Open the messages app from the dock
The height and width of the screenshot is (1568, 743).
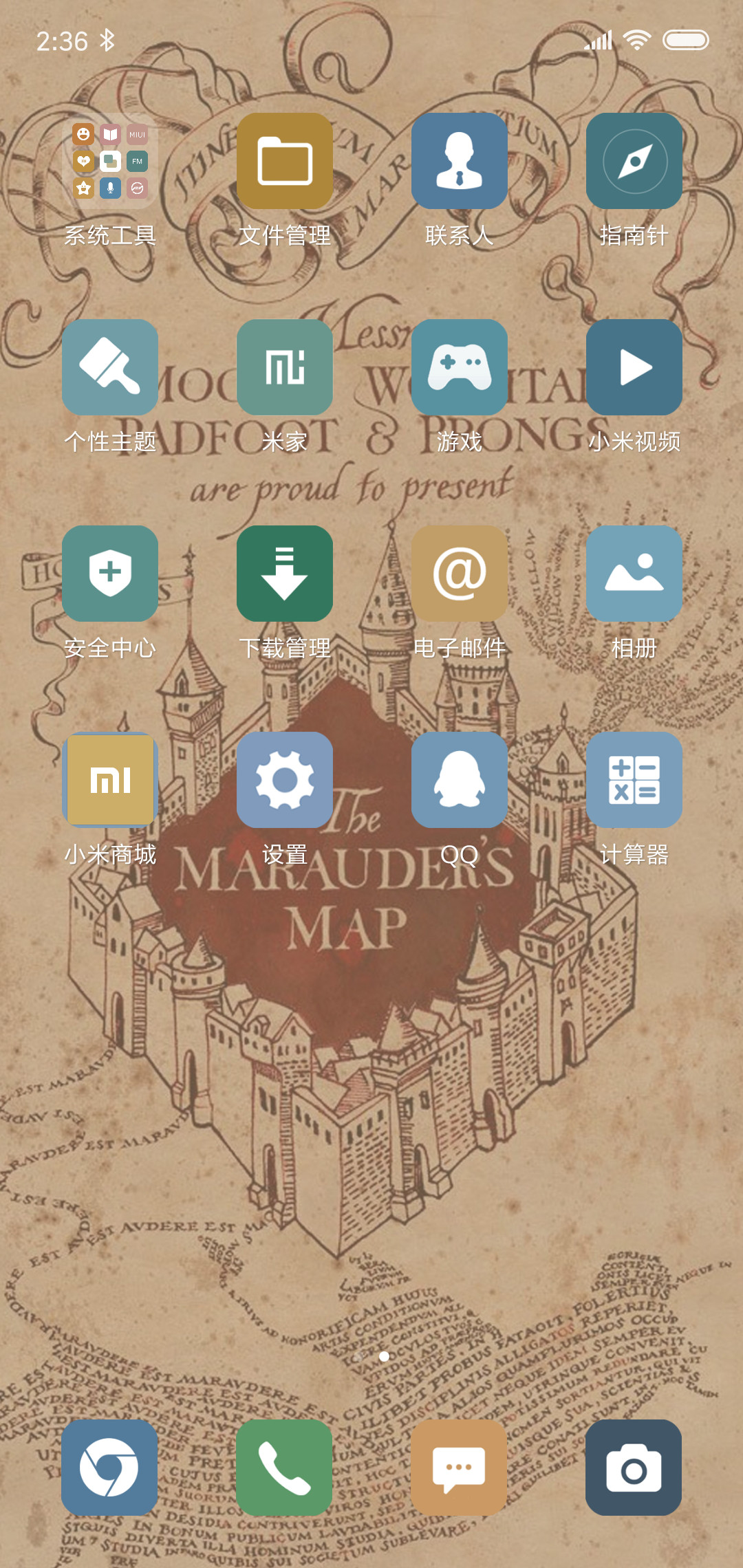pyautogui.click(x=460, y=1468)
